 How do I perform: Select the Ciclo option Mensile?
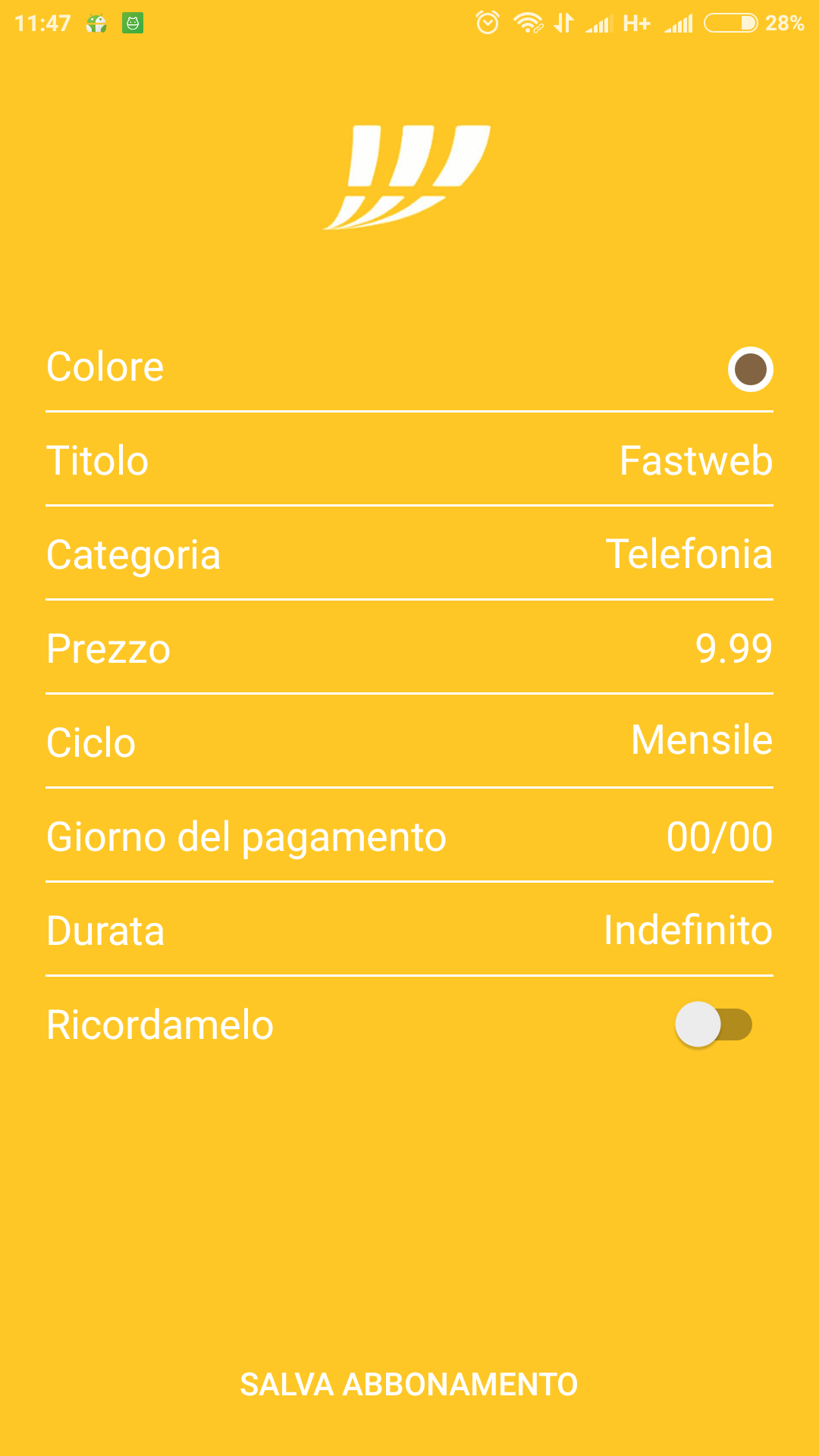tap(701, 739)
